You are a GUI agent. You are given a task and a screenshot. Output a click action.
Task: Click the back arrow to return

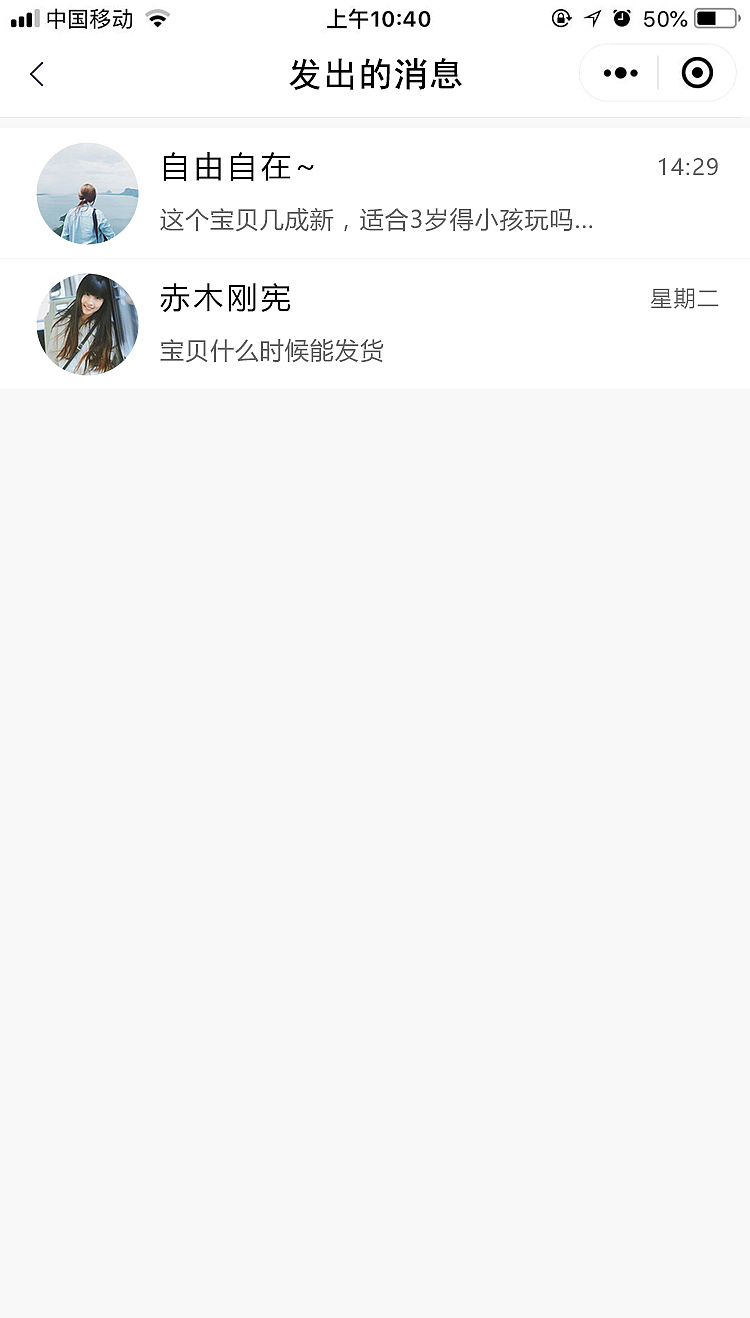coord(36,74)
